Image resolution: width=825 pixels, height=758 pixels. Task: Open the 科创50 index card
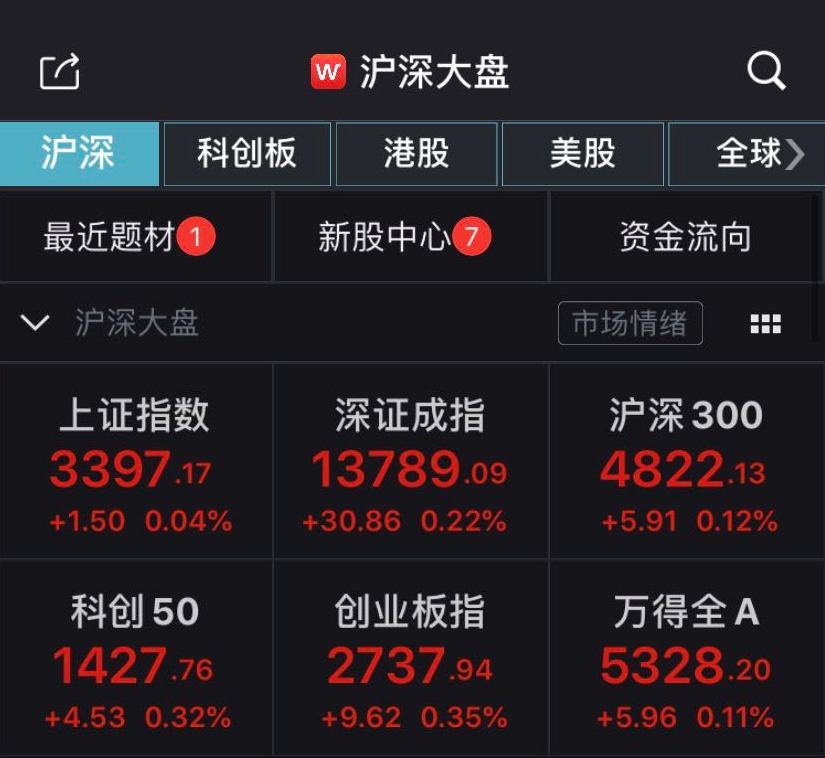(136, 658)
